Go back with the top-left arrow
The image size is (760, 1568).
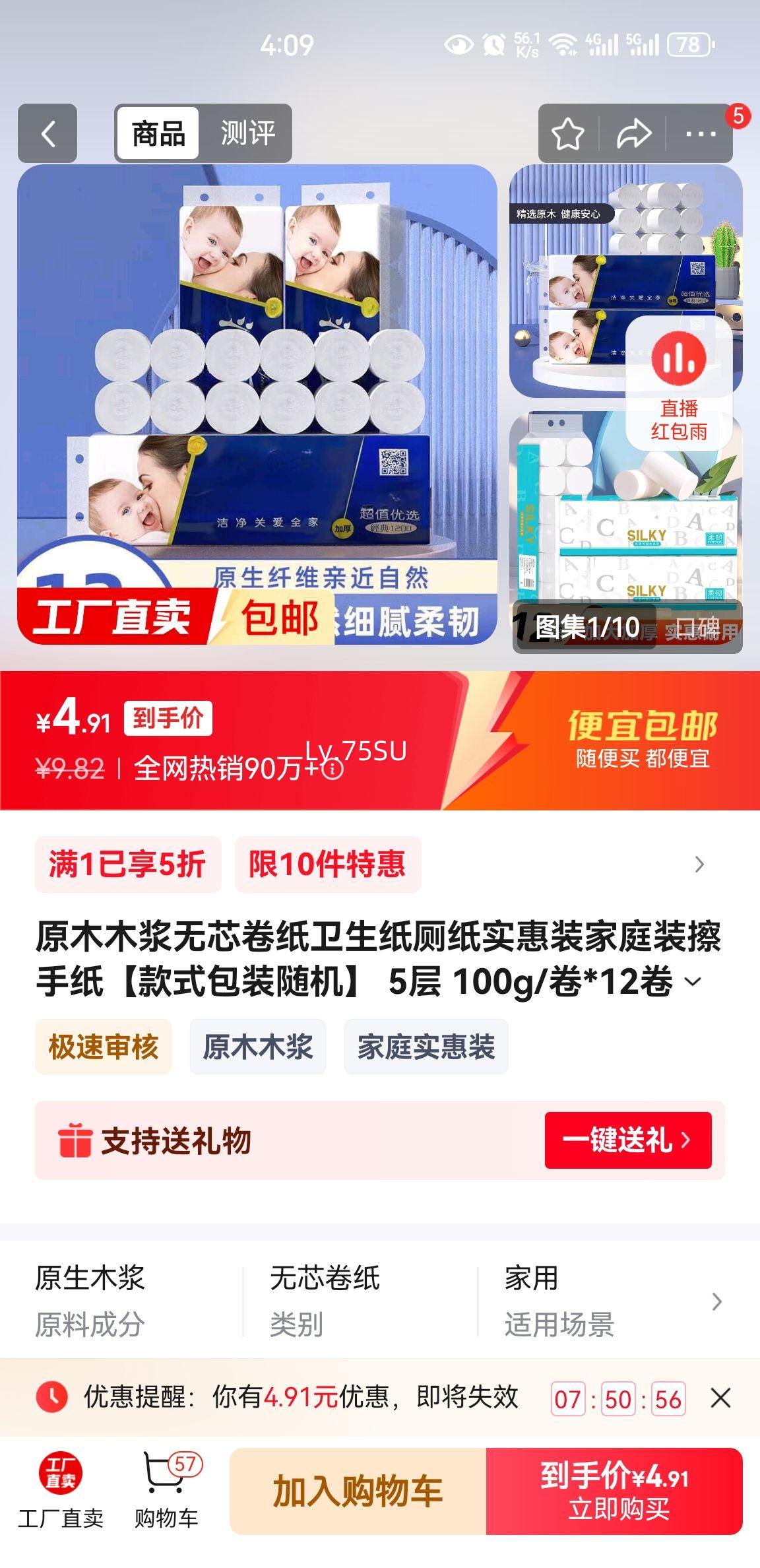(47, 134)
